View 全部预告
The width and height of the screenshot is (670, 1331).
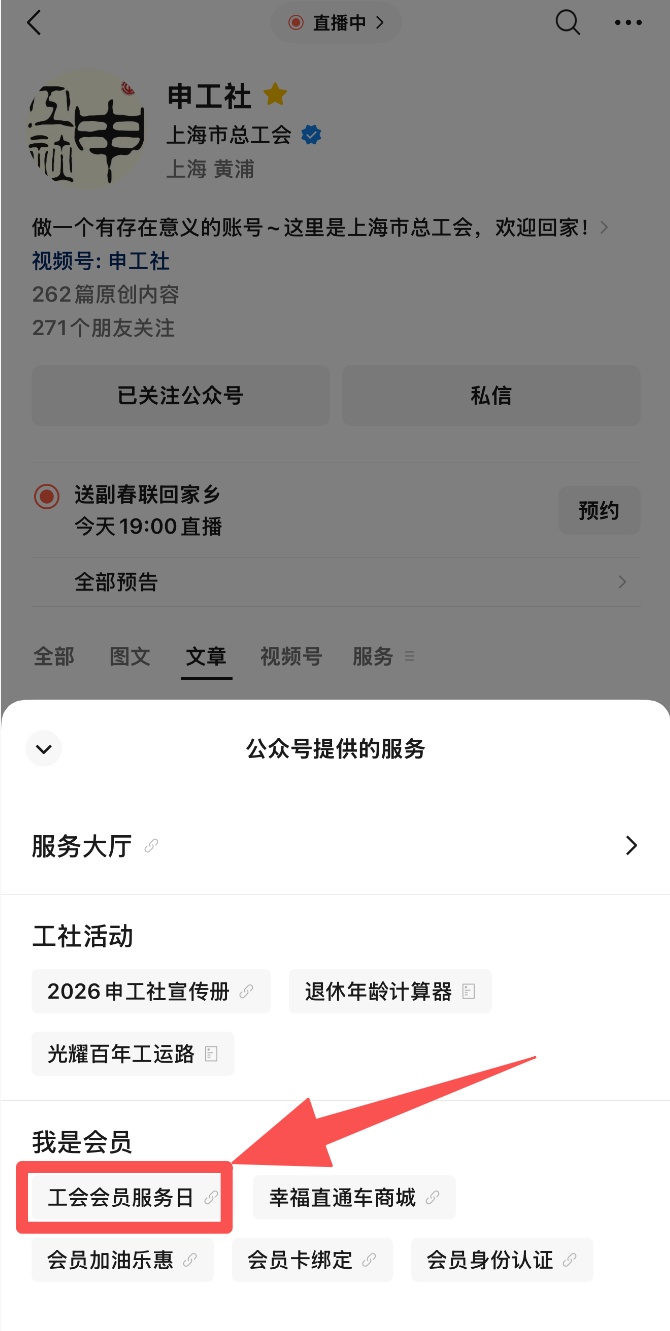[335, 582]
